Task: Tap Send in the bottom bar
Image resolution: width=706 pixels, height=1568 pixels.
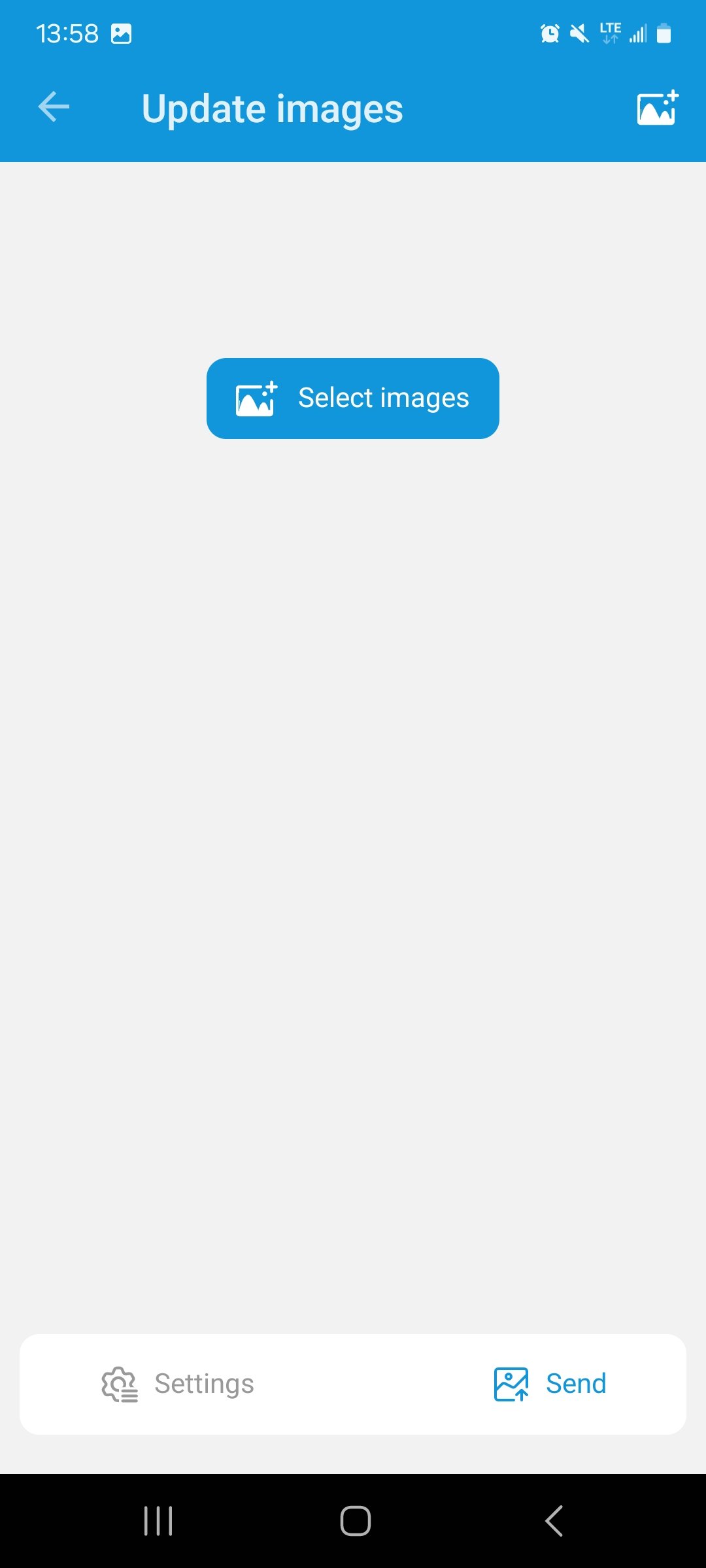Action: (x=550, y=1384)
